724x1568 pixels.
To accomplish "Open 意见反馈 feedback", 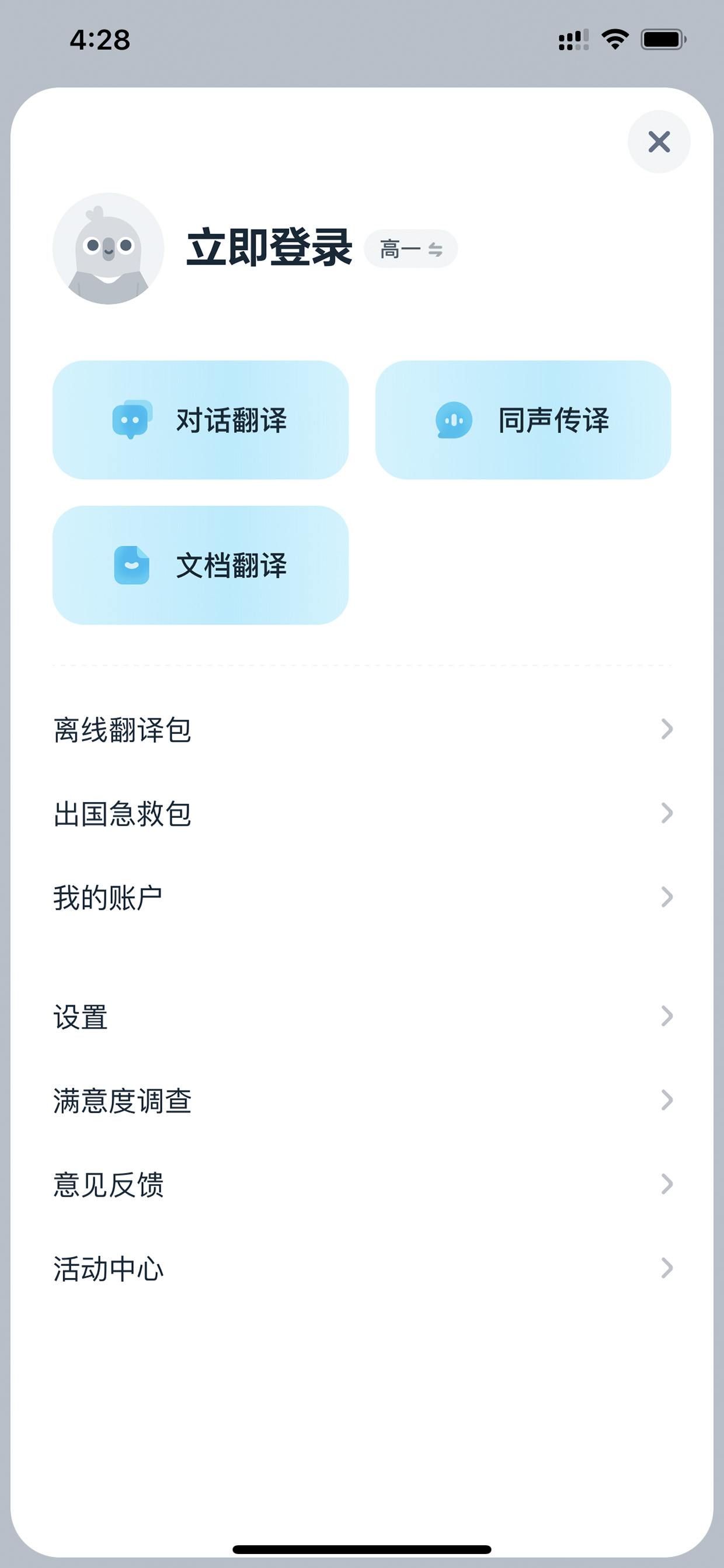I will point(363,1184).
